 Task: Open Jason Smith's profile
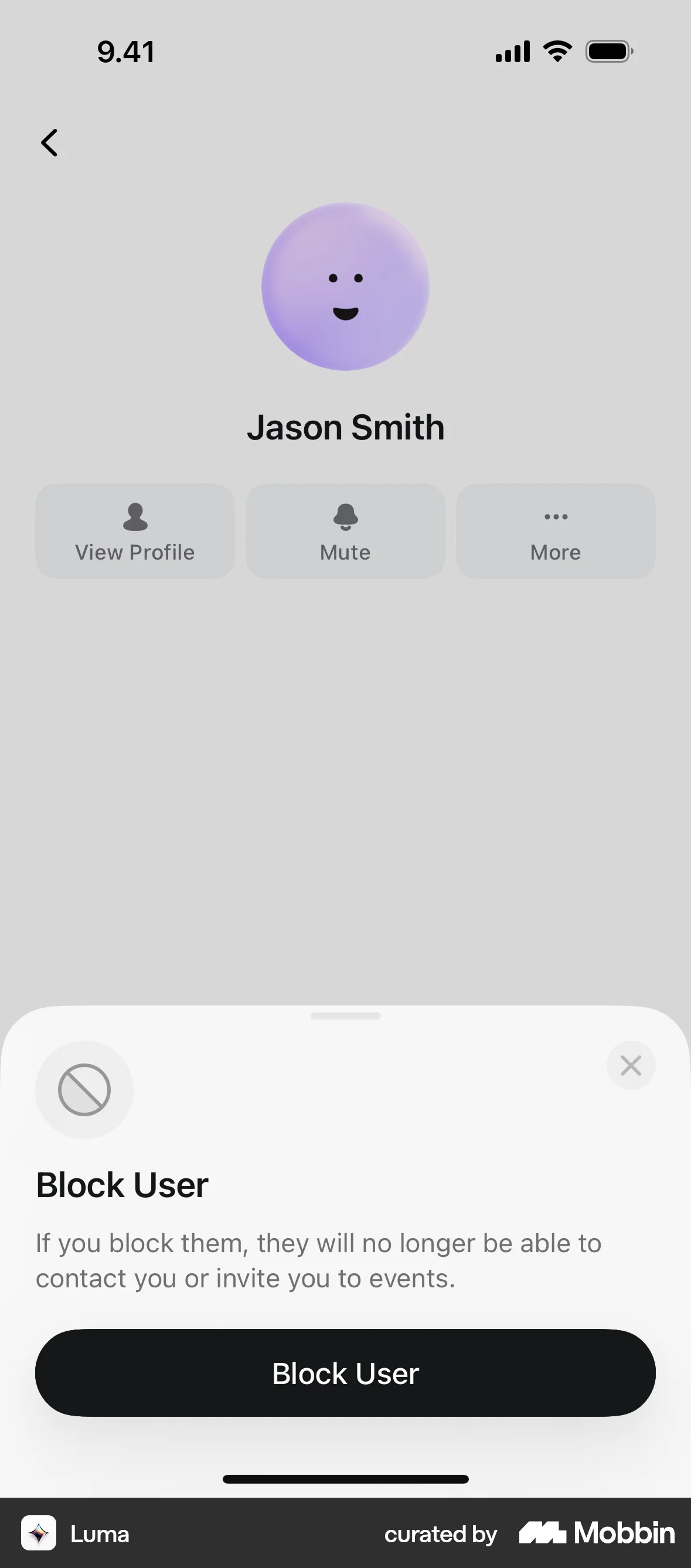[x=135, y=530]
